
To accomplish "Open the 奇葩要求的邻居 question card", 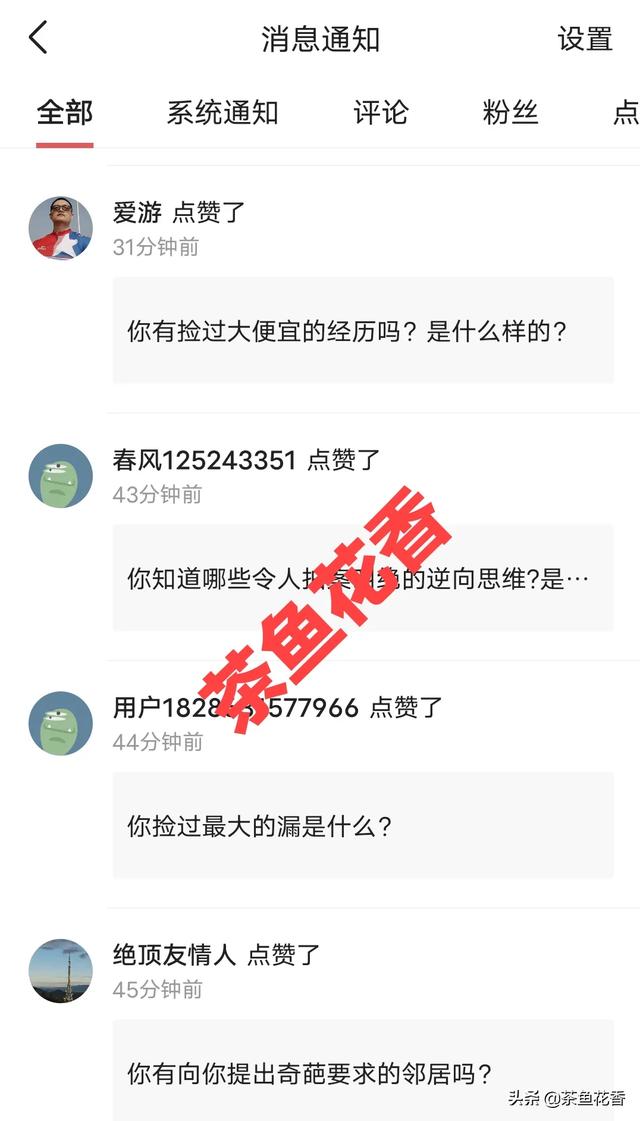I will [x=363, y=1073].
